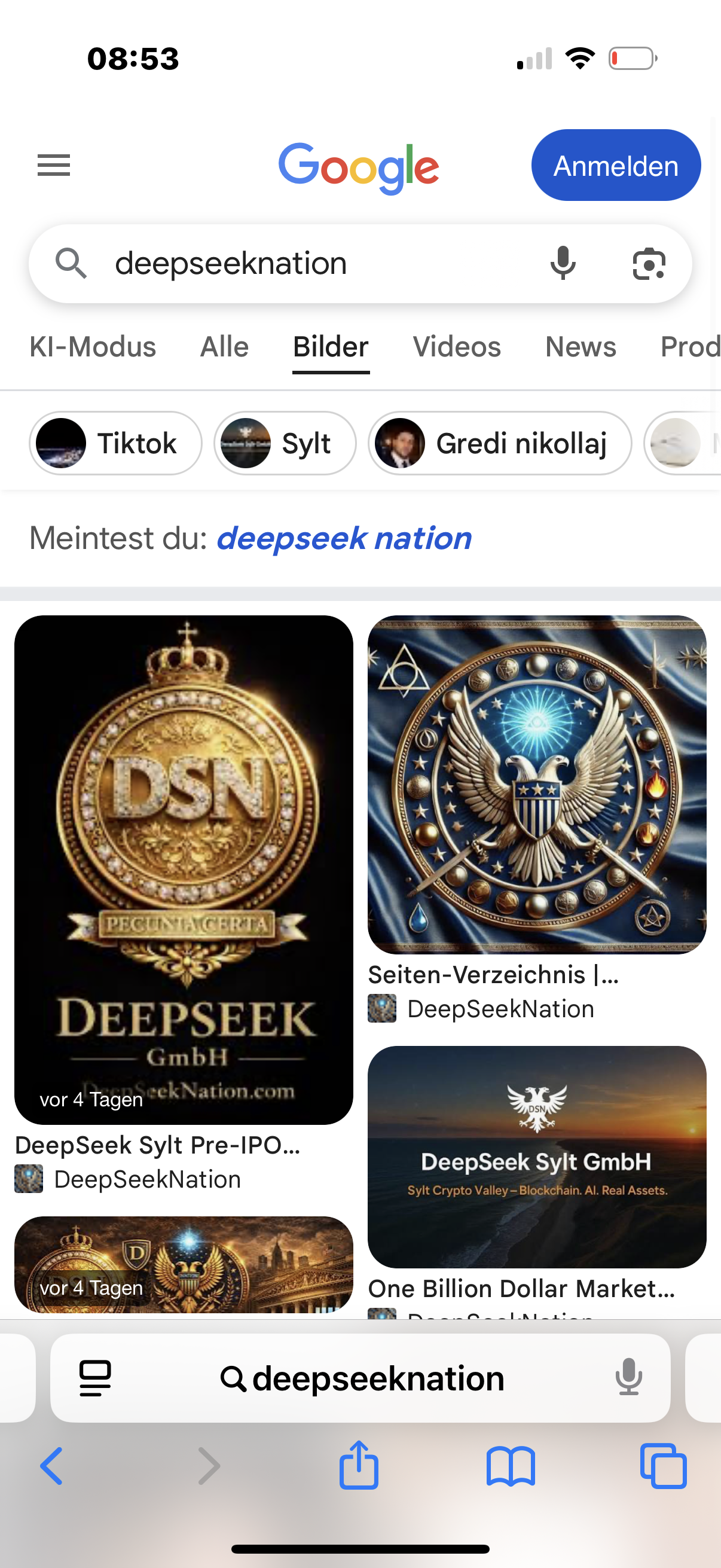Go back to the previous page
This screenshot has width=721, height=1568.
(51, 1466)
